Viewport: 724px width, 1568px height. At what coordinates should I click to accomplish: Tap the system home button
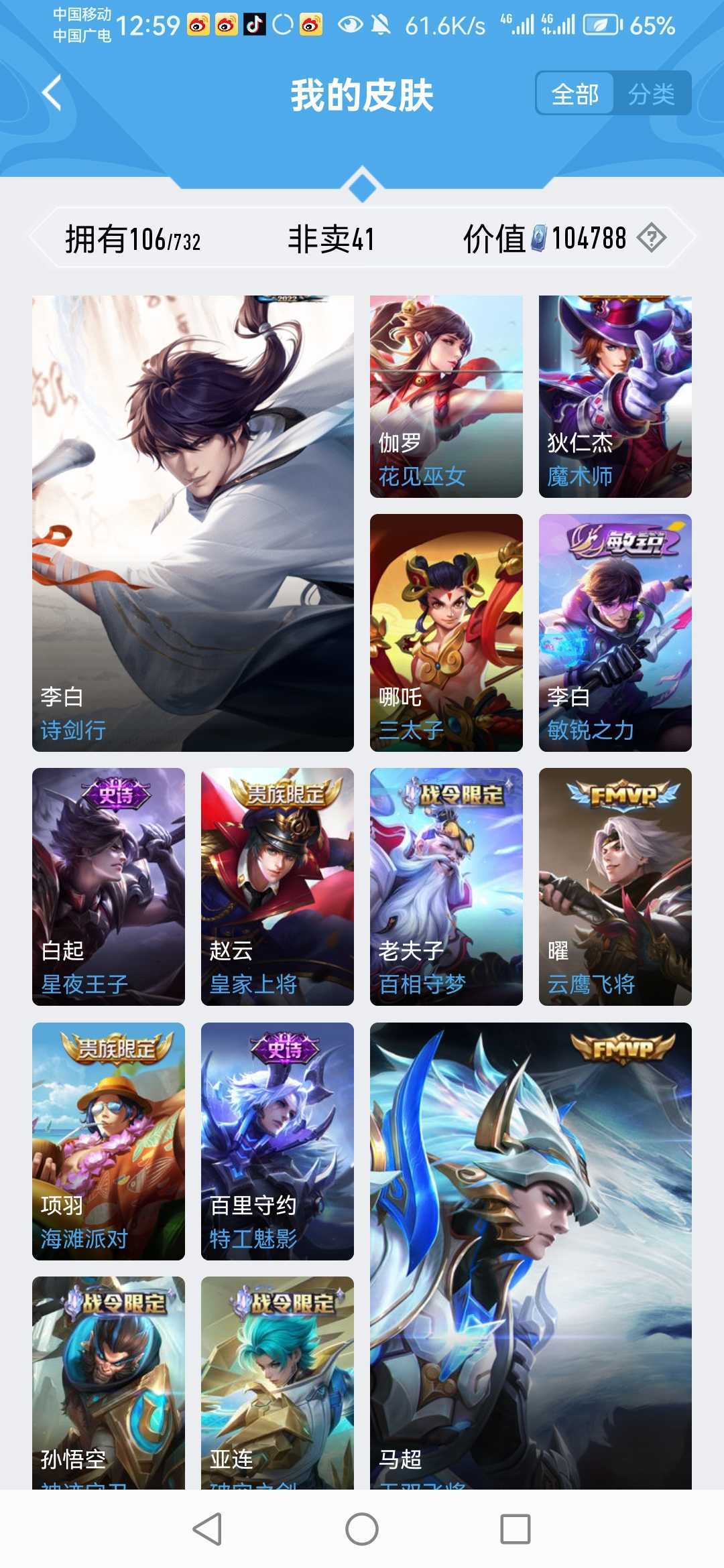pos(362,1529)
